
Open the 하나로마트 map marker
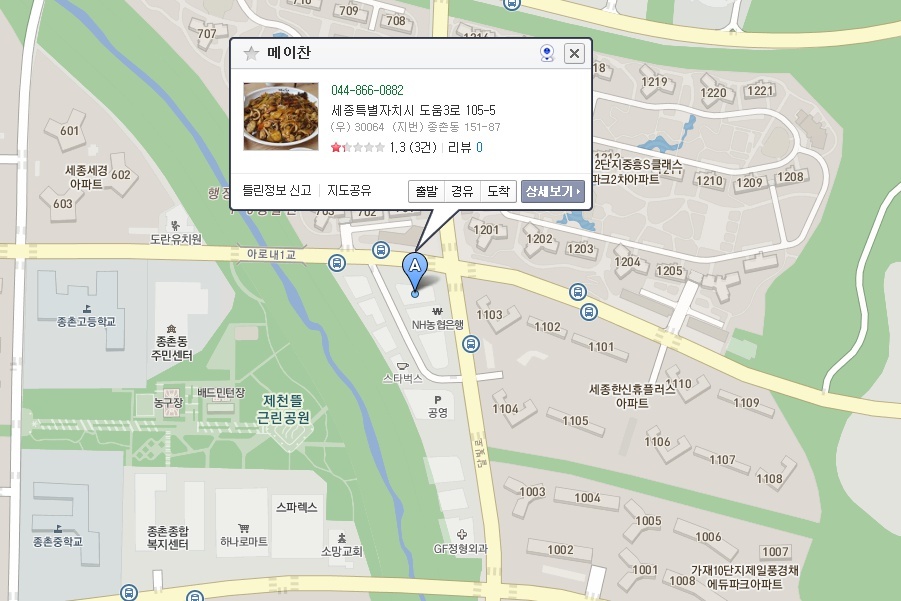pos(244,534)
